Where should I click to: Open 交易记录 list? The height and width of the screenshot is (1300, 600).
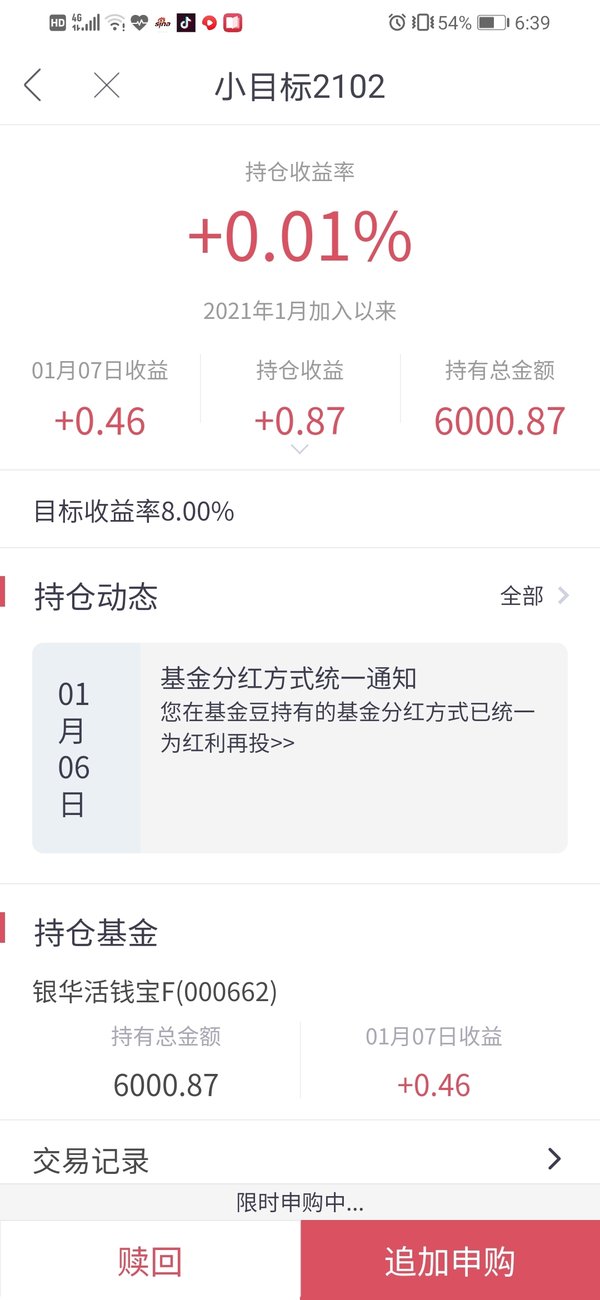[300, 1160]
